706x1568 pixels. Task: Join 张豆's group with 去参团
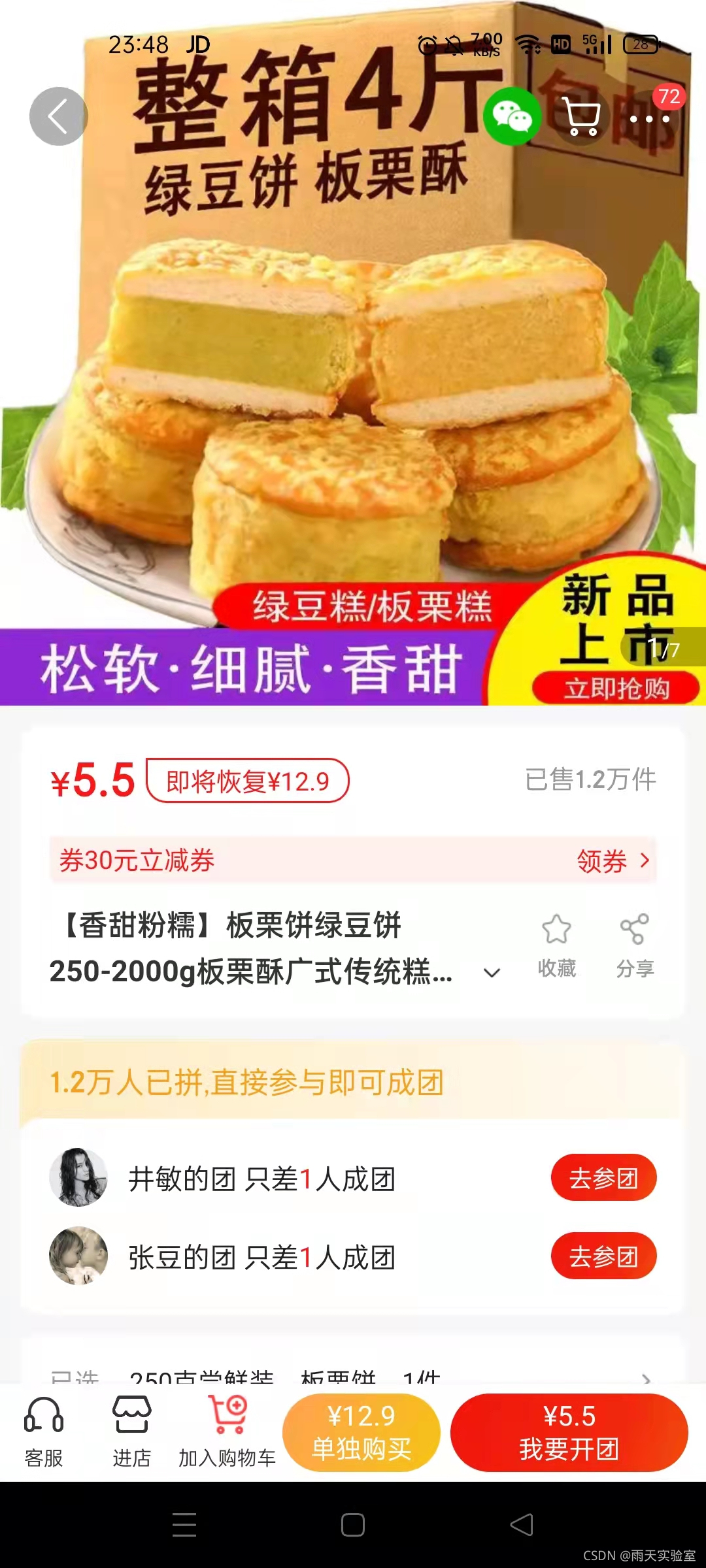click(x=603, y=1256)
